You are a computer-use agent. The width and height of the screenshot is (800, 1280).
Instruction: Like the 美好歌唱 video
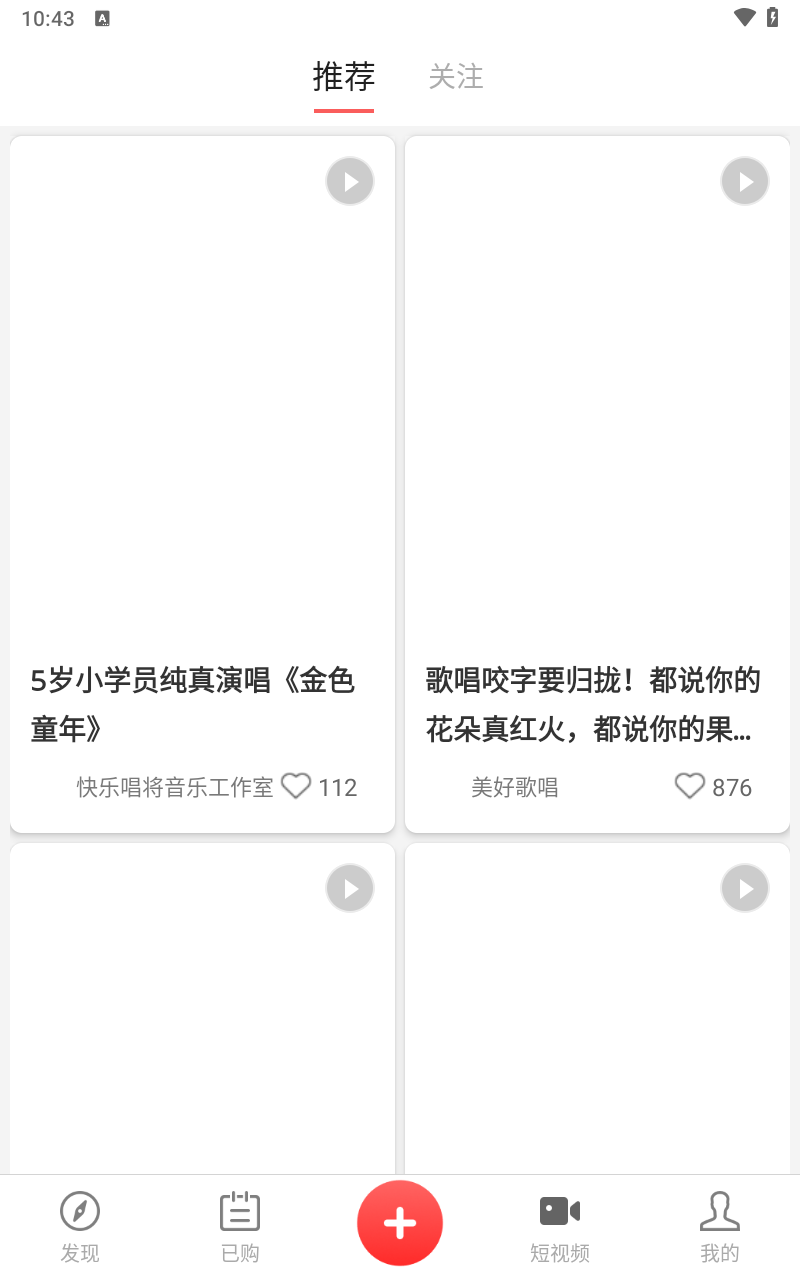pyautogui.click(x=690, y=786)
